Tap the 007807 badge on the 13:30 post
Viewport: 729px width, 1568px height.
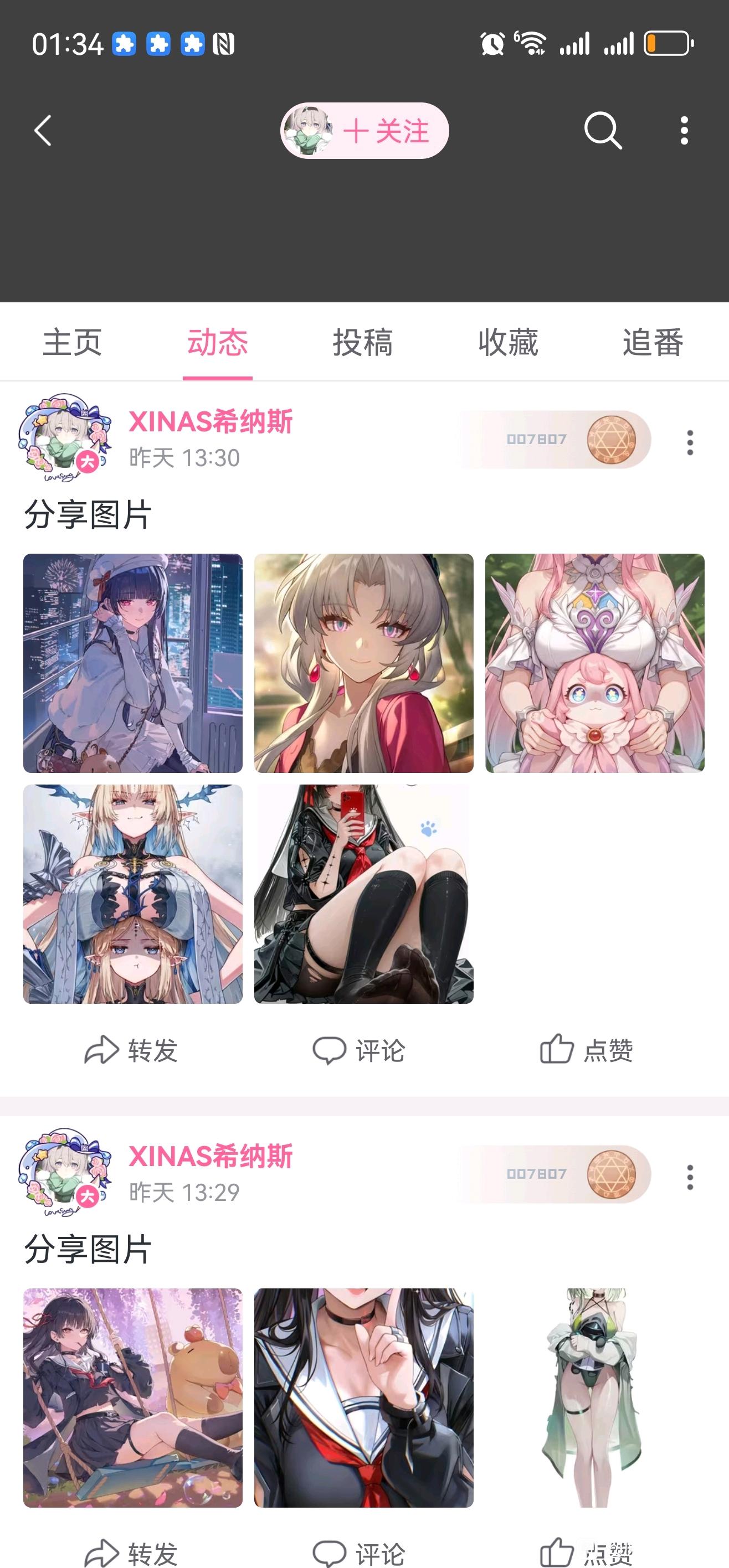pos(554,440)
